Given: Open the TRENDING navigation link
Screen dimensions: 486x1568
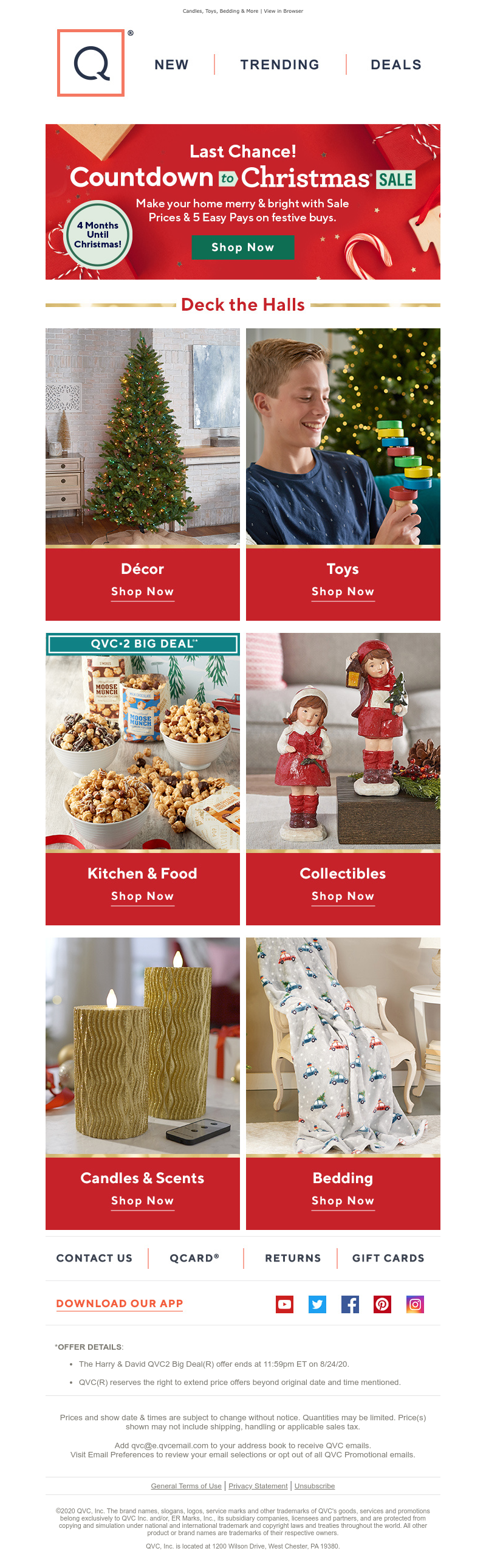Looking at the screenshot, I should coord(279,64).
